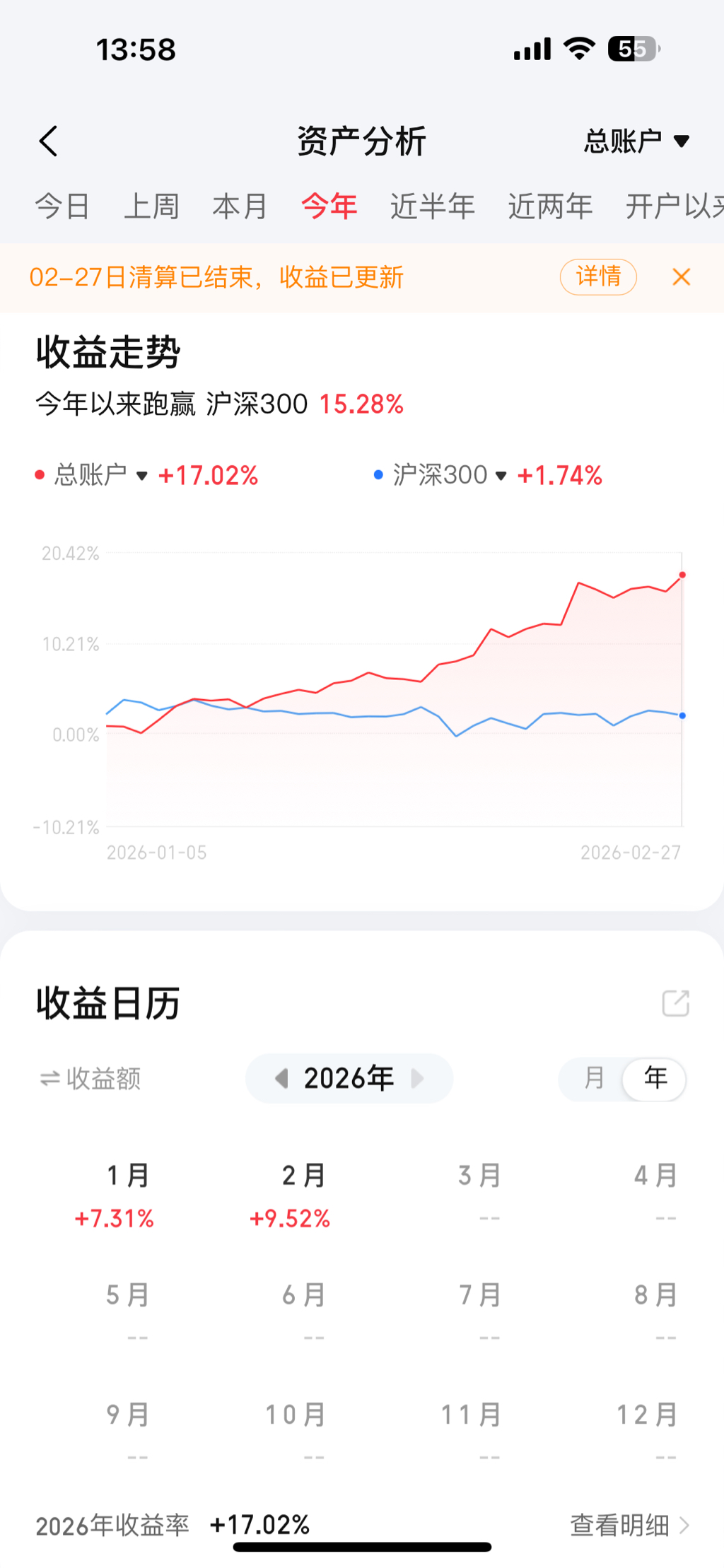Switch calendar to 月 view

tap(594, 1079)
